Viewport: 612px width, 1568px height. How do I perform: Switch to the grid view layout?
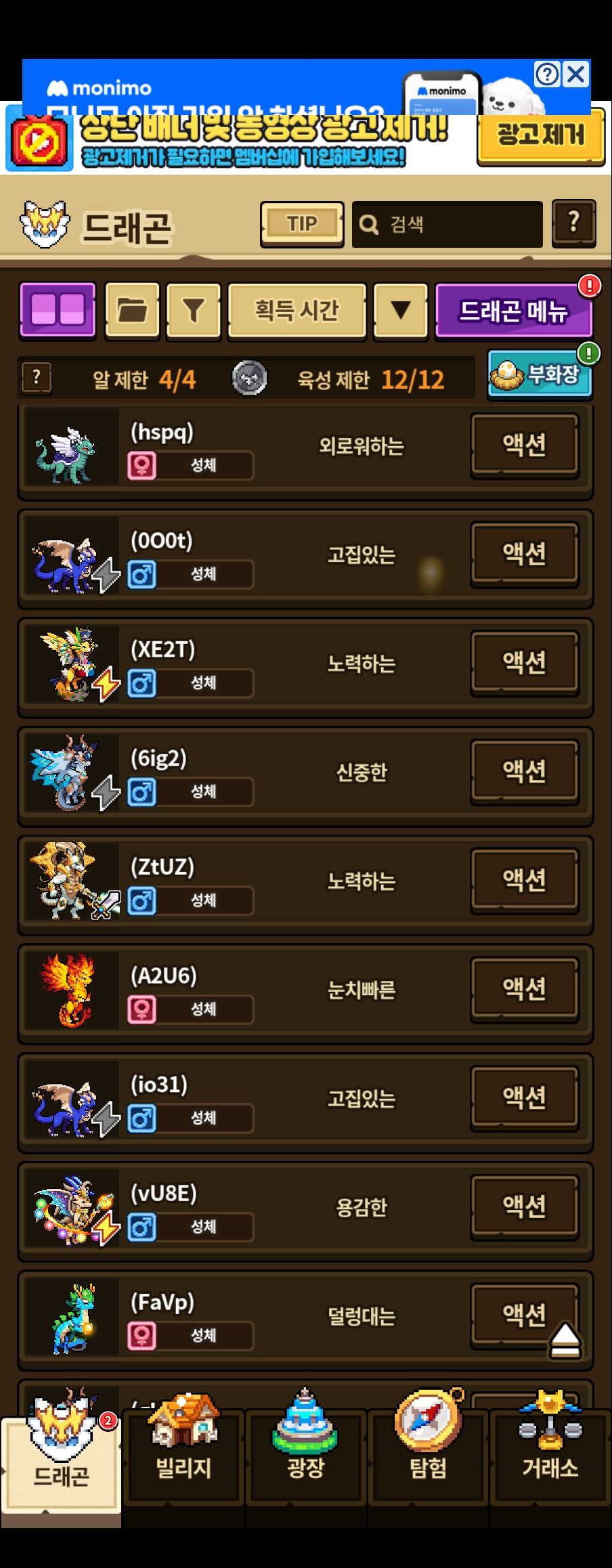58,310
